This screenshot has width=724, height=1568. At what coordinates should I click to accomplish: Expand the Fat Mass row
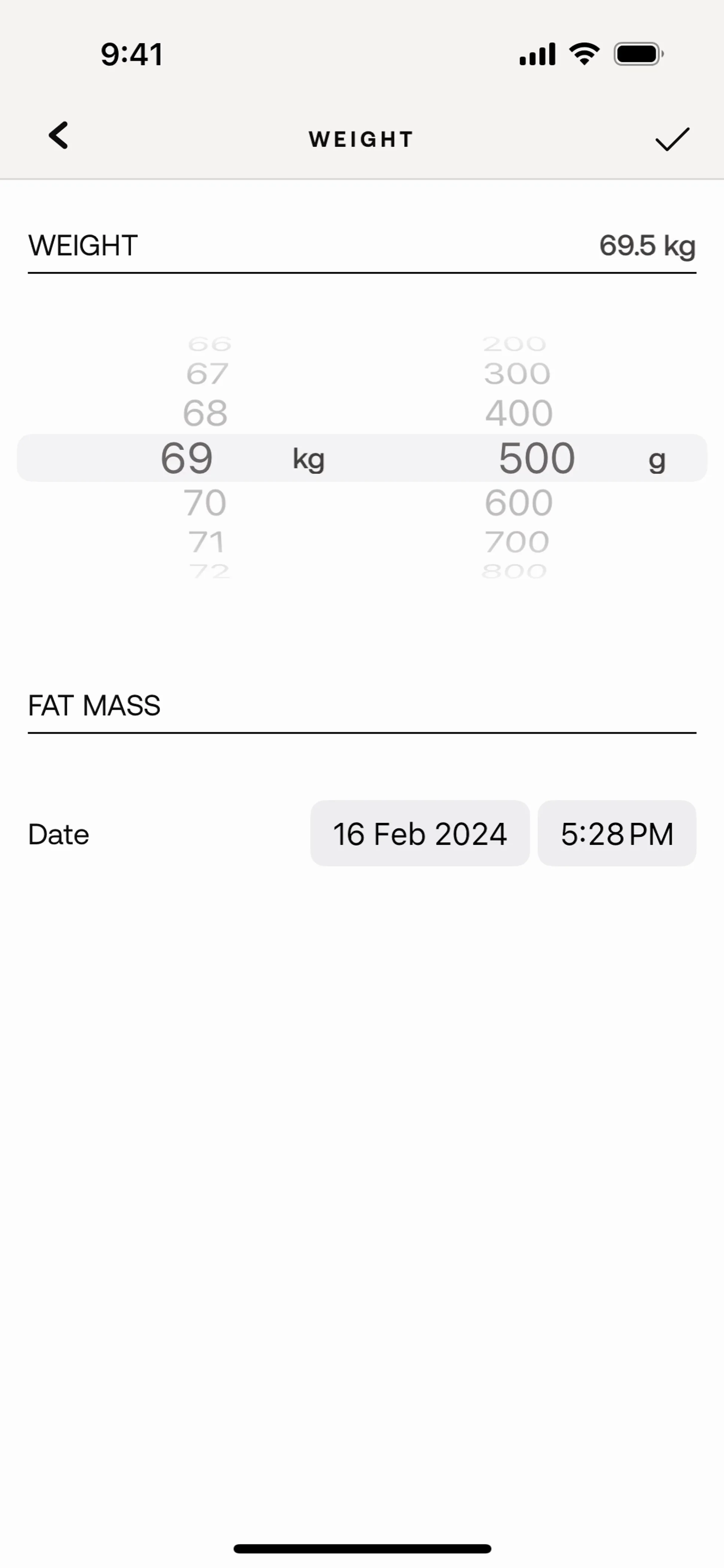(x=362, y=706)
